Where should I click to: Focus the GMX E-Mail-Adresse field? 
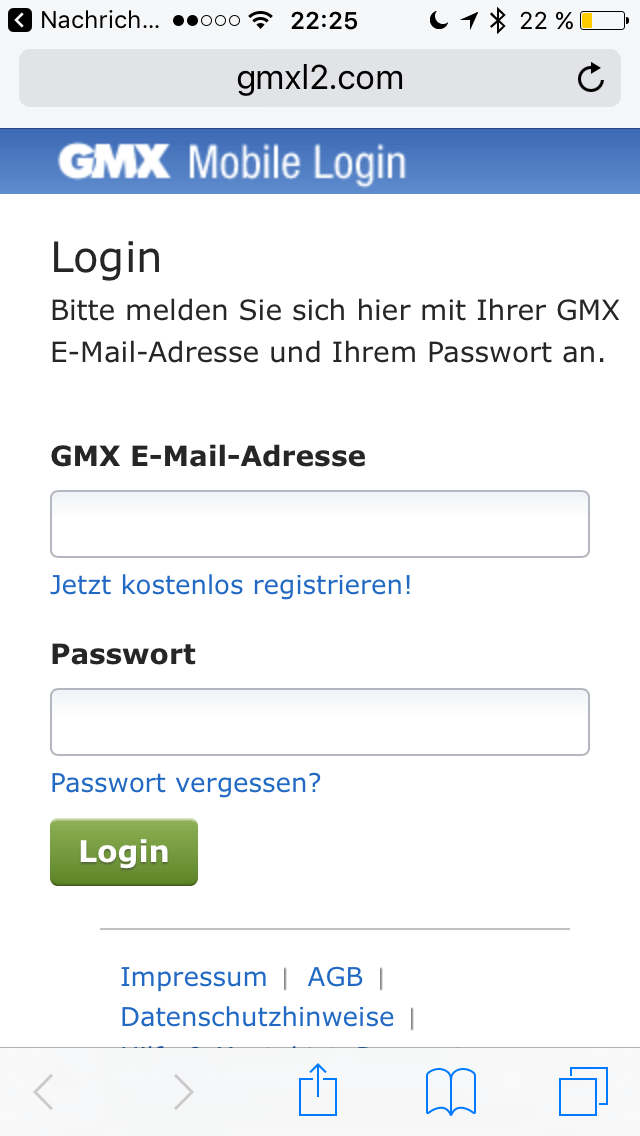coord(320,524)
